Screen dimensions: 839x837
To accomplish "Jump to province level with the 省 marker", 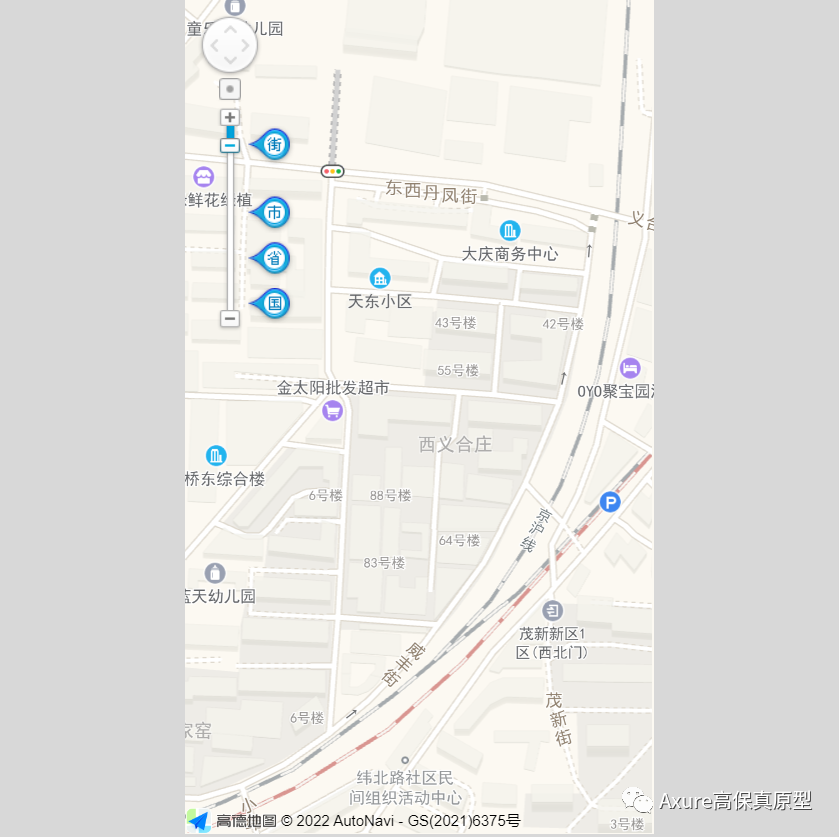I will [274, 258].
